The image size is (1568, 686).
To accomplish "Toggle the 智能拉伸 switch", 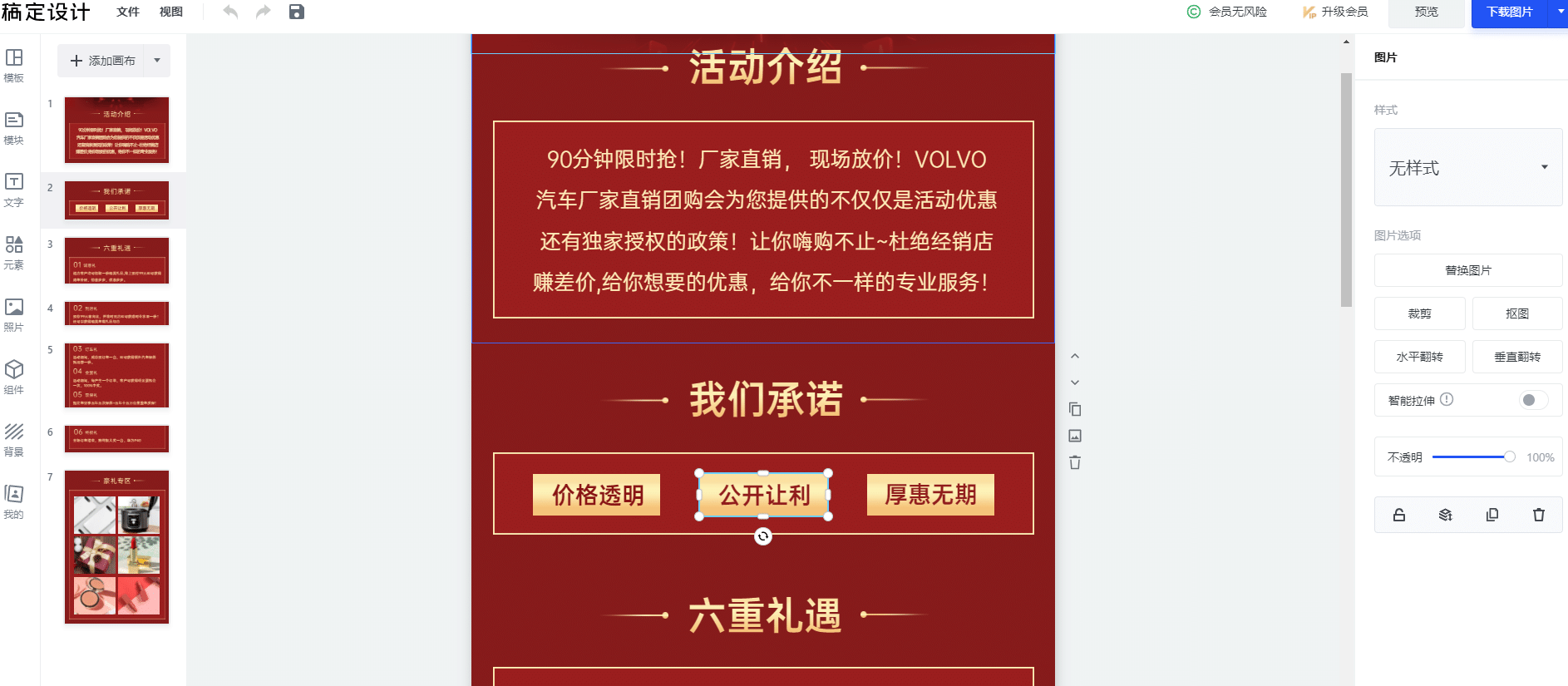I will coord(1532,400).
